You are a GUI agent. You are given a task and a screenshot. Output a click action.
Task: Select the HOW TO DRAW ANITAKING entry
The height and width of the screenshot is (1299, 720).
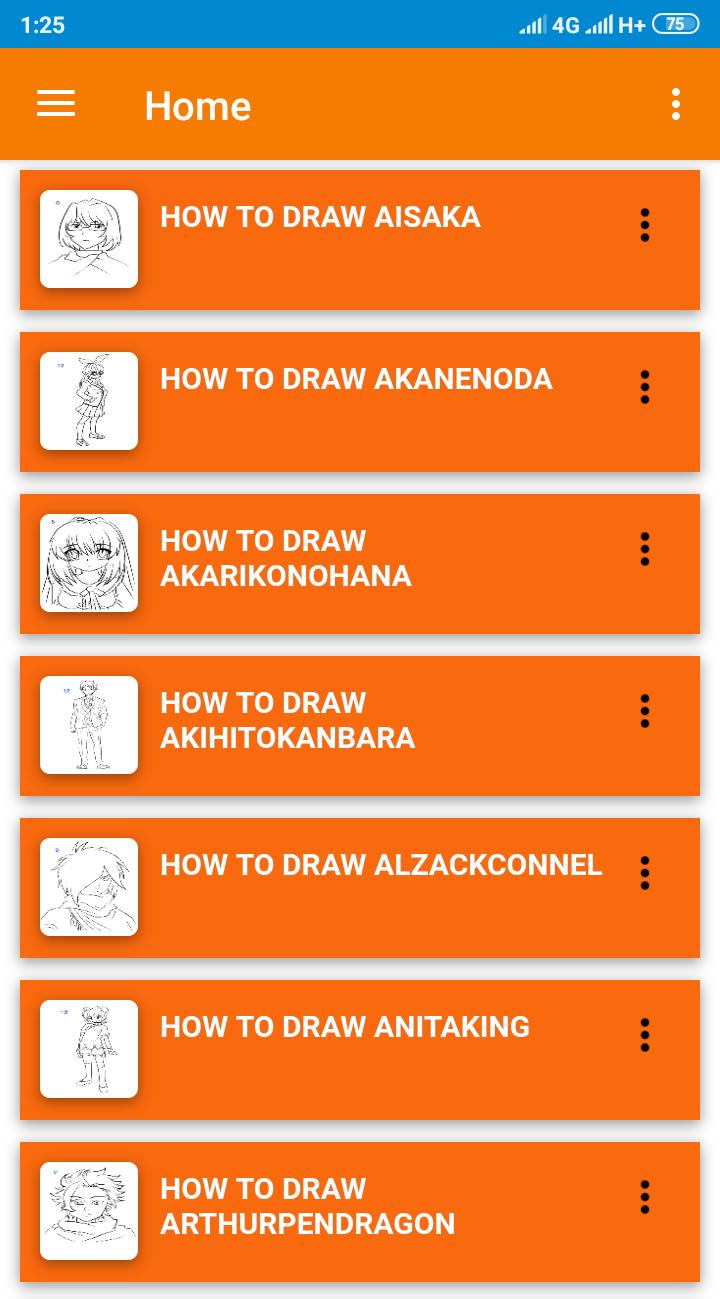345,1027
